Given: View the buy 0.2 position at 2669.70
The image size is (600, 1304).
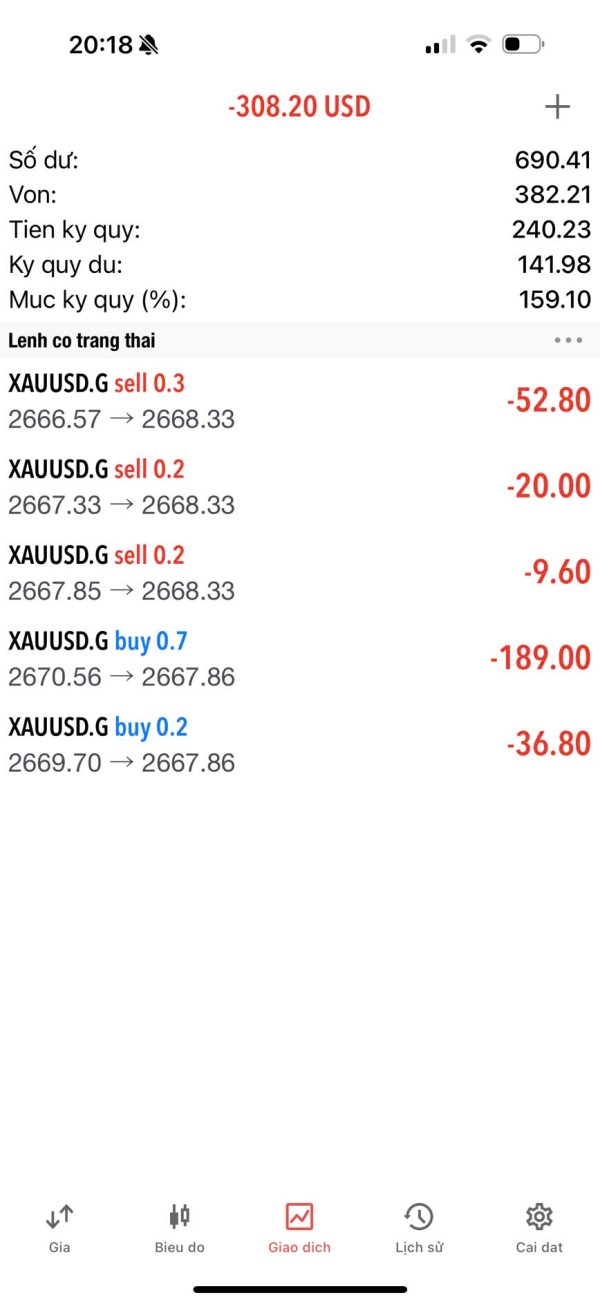Looking at the screenshot, I should 300,745.
